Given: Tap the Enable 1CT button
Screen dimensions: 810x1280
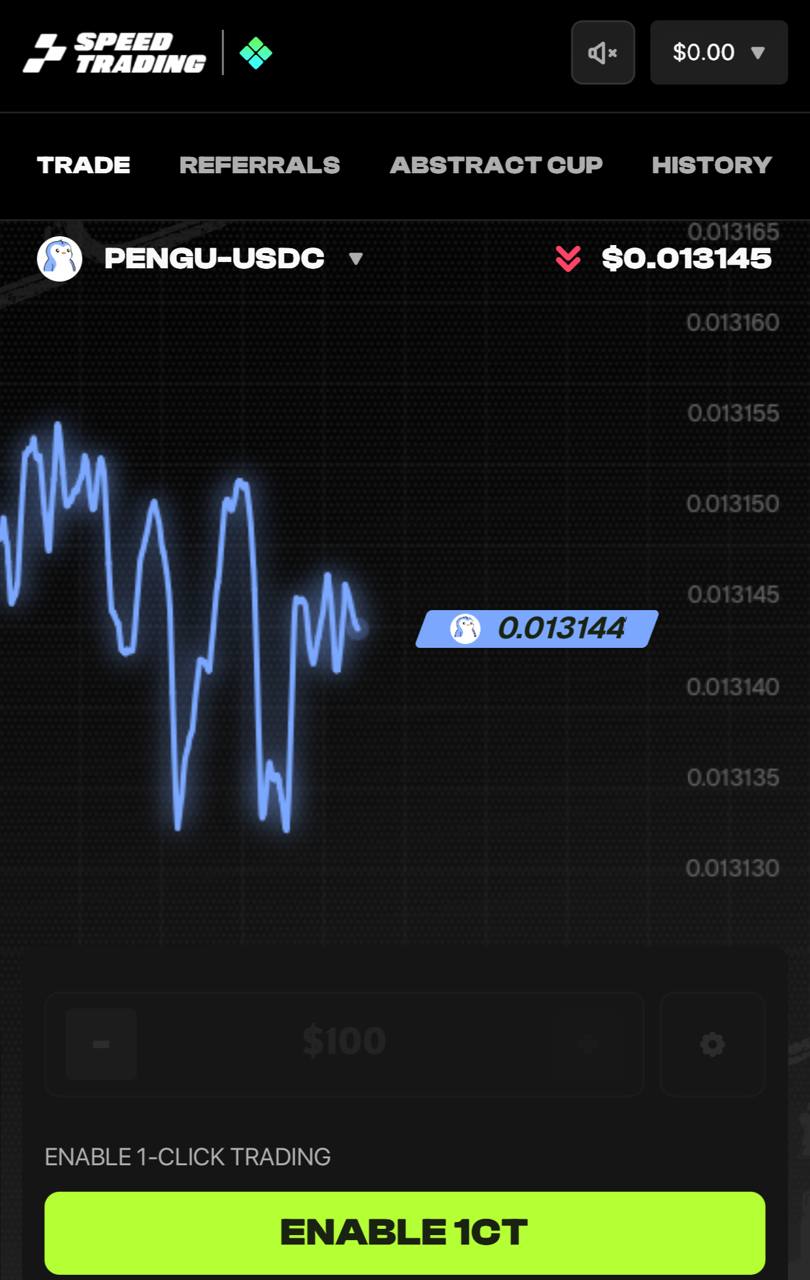Looking at the screenshot, I should click(x=404, y=1232).
